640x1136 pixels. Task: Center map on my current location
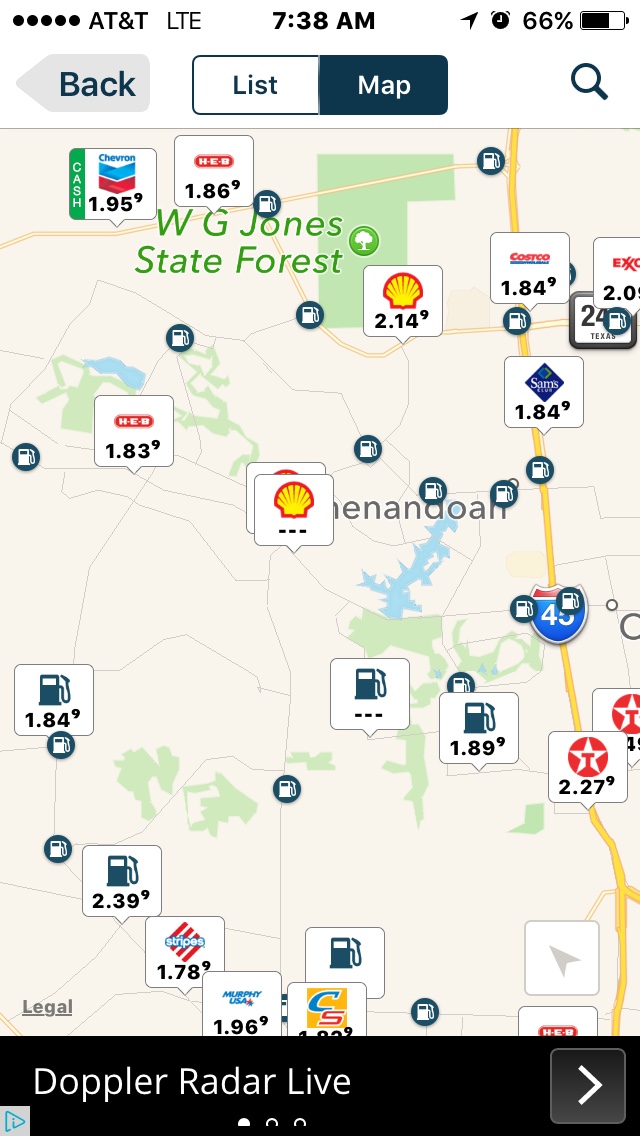[x=562, y=959]
